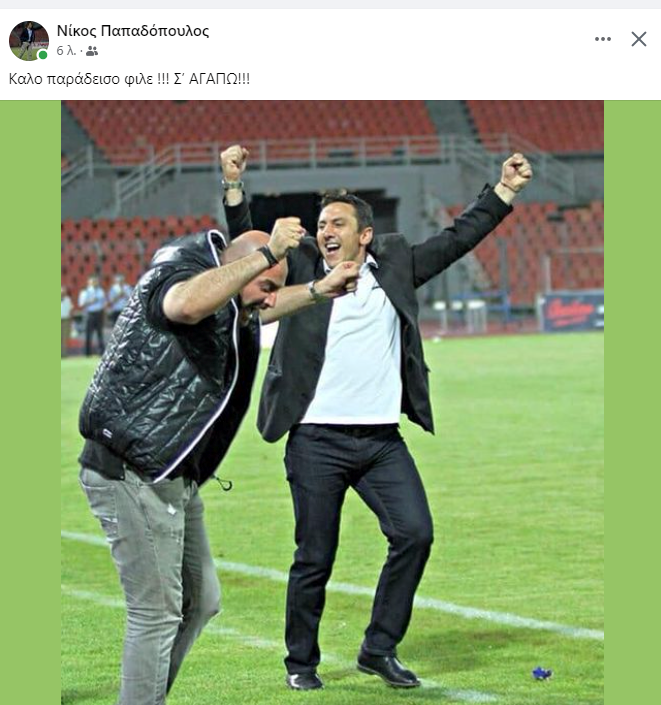This screenshot has width=661, height=705.
Task: Open the post photo in full view
Action: pyautogui.click(x=332, y=402)
